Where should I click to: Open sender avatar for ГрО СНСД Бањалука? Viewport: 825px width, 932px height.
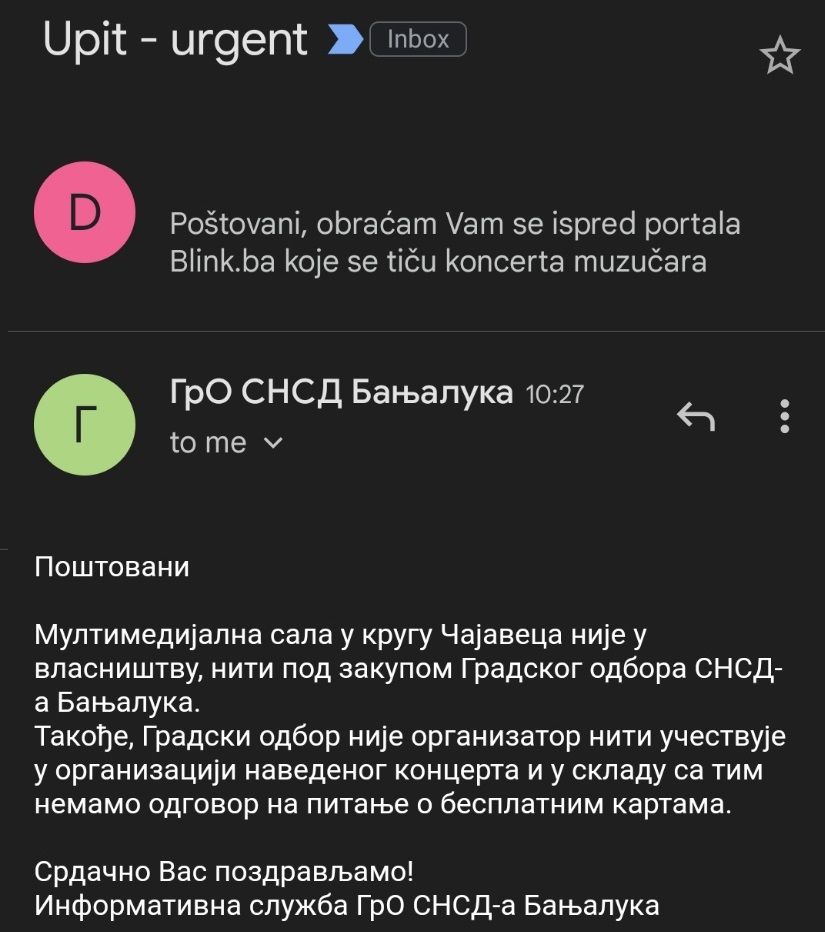pyautogui.click(x=84, y=424)
